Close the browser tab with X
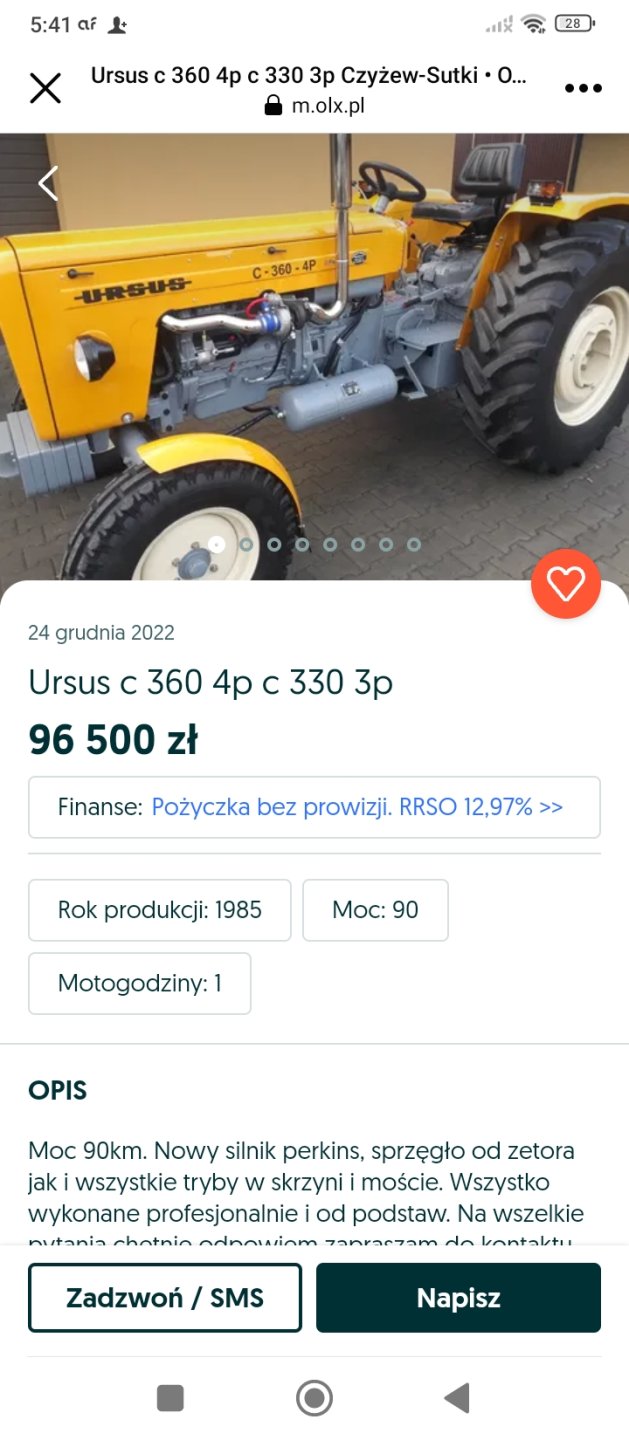 (x=45, y=88)
